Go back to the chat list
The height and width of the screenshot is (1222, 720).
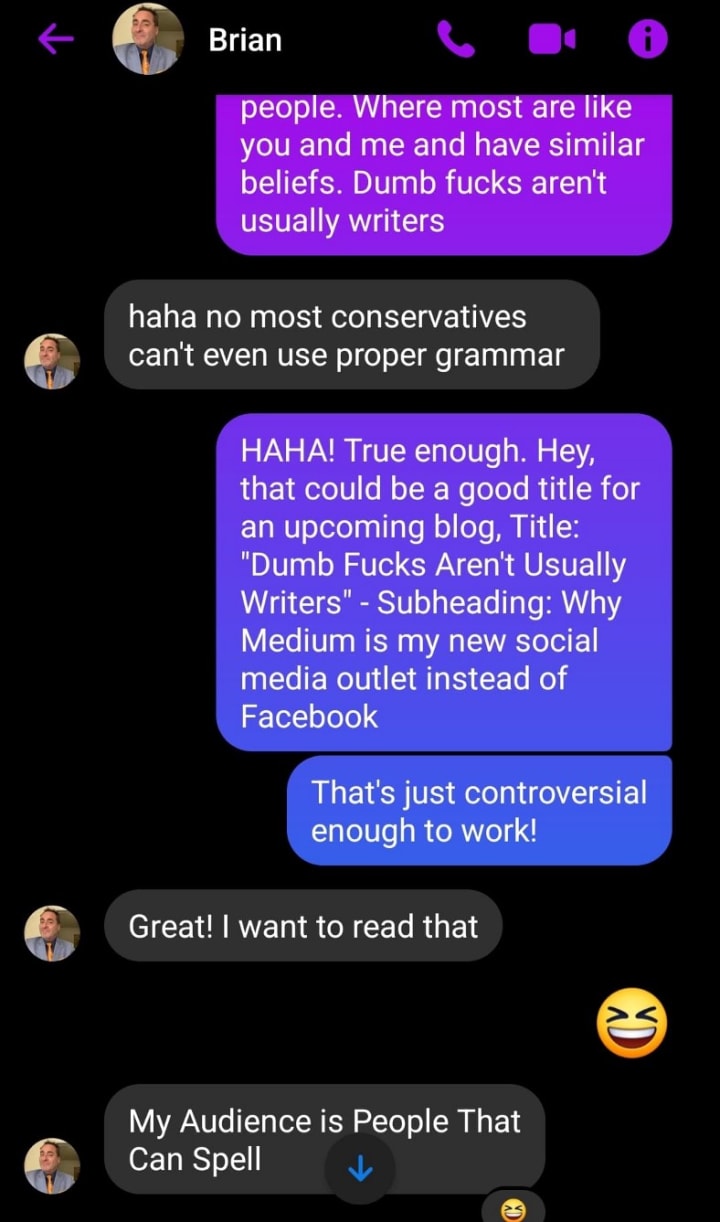(x=55, y=39)
